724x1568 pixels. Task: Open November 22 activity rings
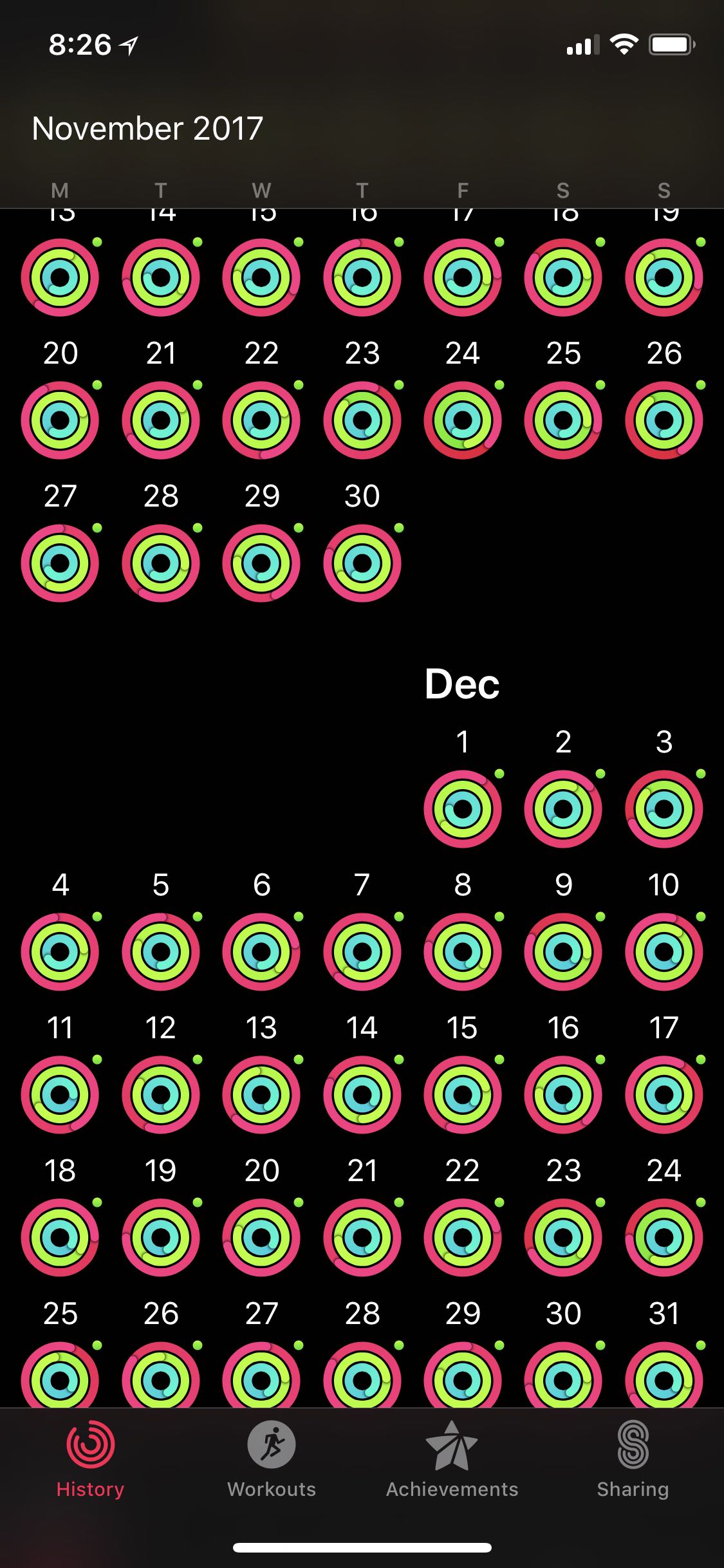pos(261,420)
